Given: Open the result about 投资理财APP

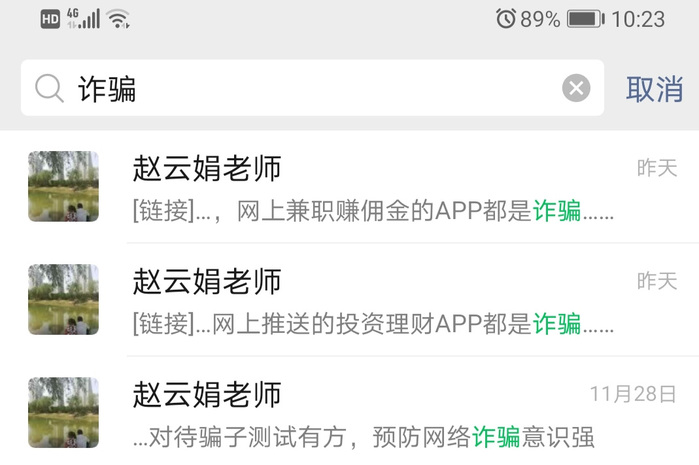Looking at the screenshot, I should coord(372,300).
